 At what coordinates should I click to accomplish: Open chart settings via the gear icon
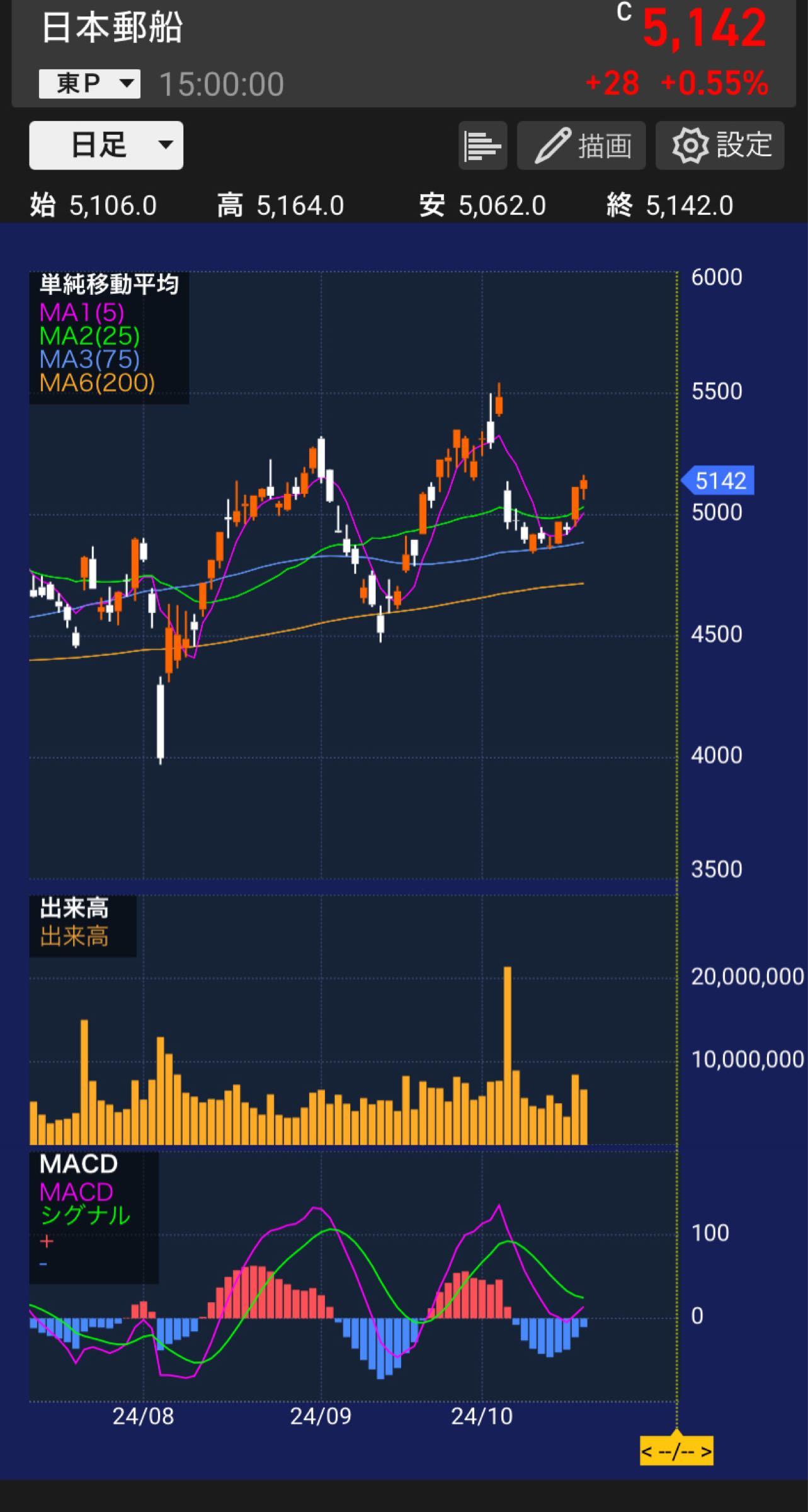point(720,146)
